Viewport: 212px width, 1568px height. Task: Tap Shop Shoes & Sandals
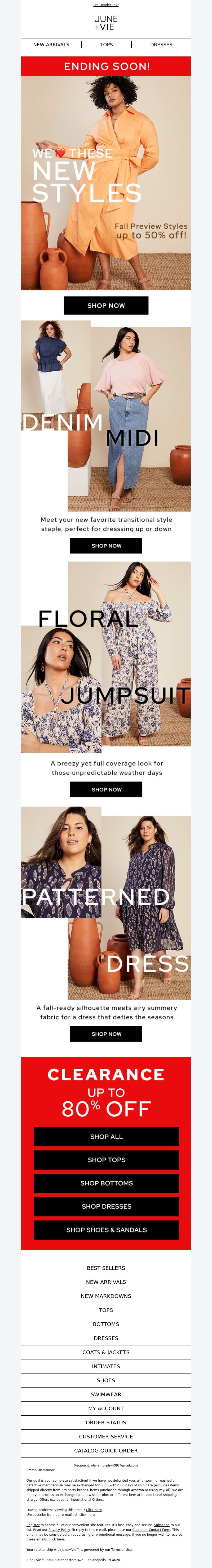pyautogui.click(x=106, y=1230)
